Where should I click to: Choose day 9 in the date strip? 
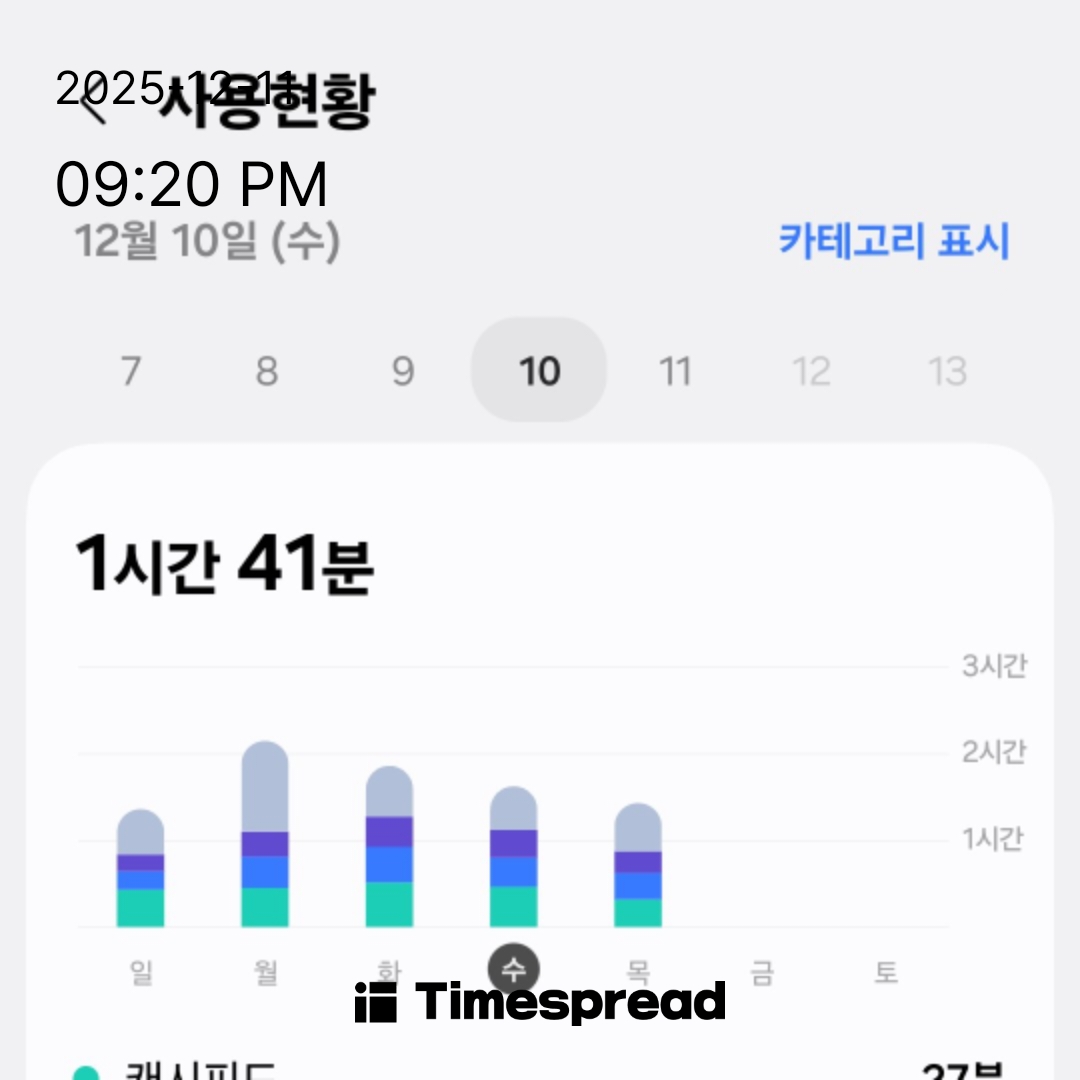(x=402, y=372)
